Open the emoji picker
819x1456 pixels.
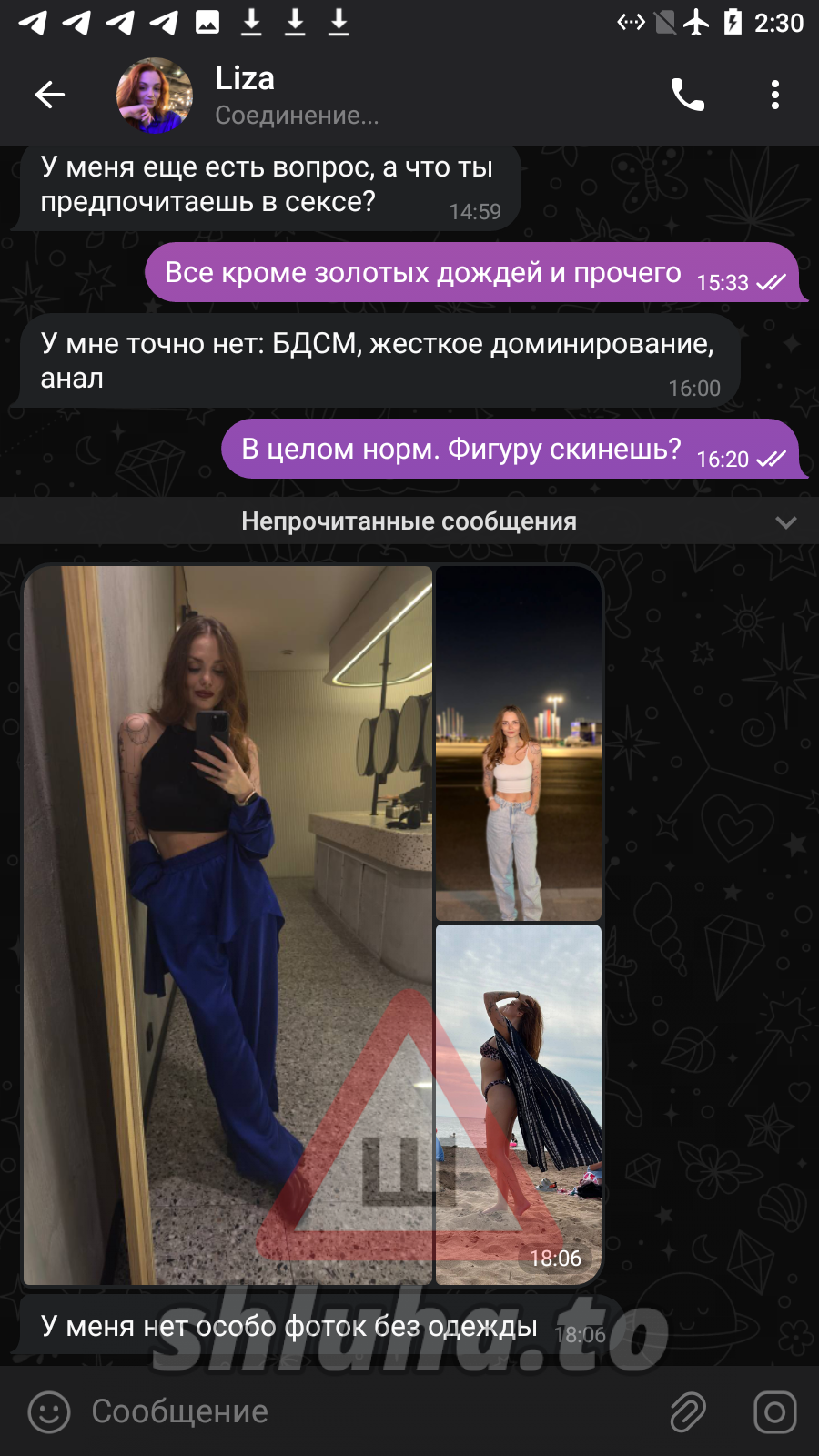click(x=49, y=1412)
